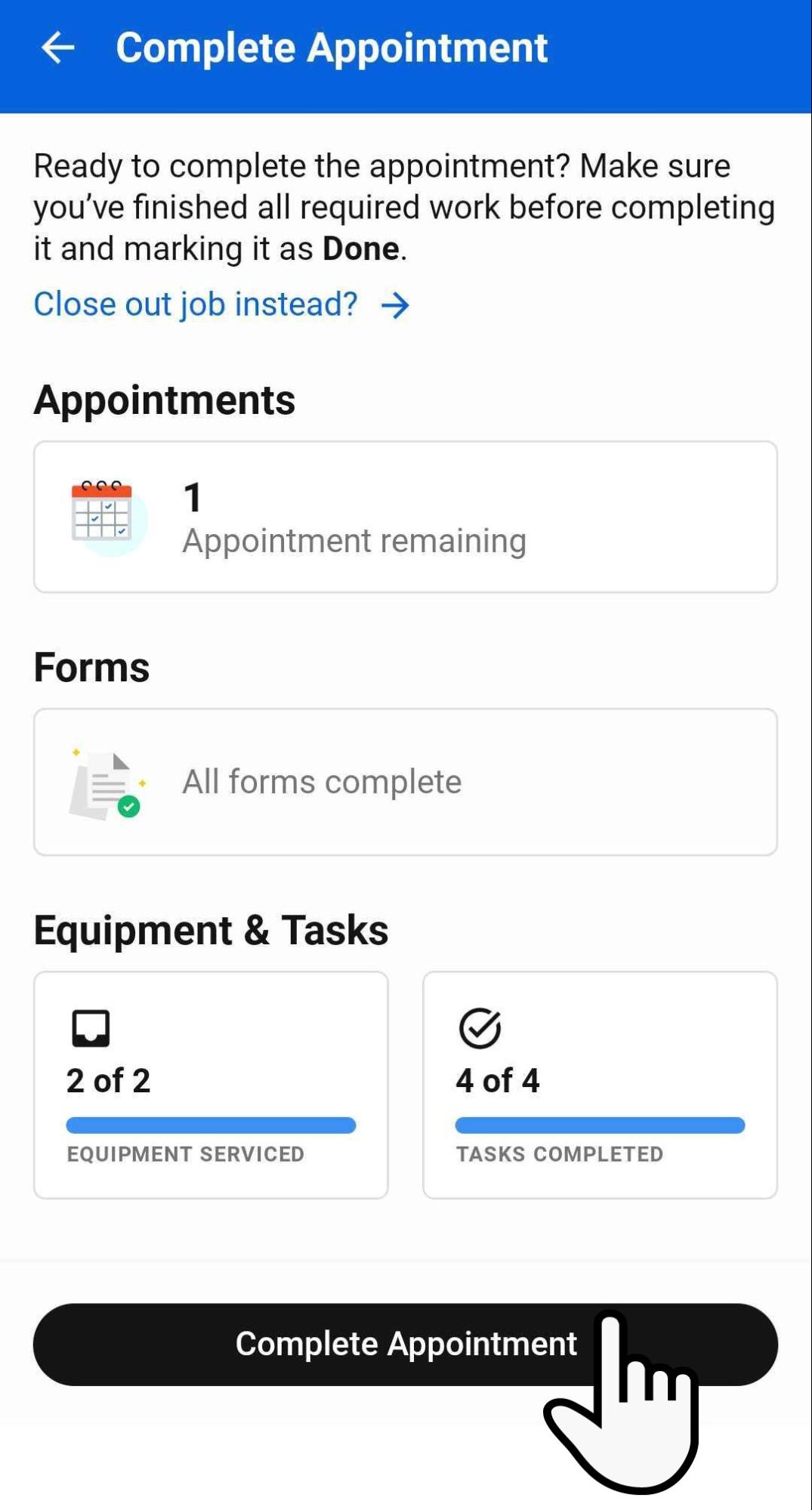Tap the Equipment & Tasks heading
Viewport: 812px width, 1510px height.
click(x=211, y=929)
